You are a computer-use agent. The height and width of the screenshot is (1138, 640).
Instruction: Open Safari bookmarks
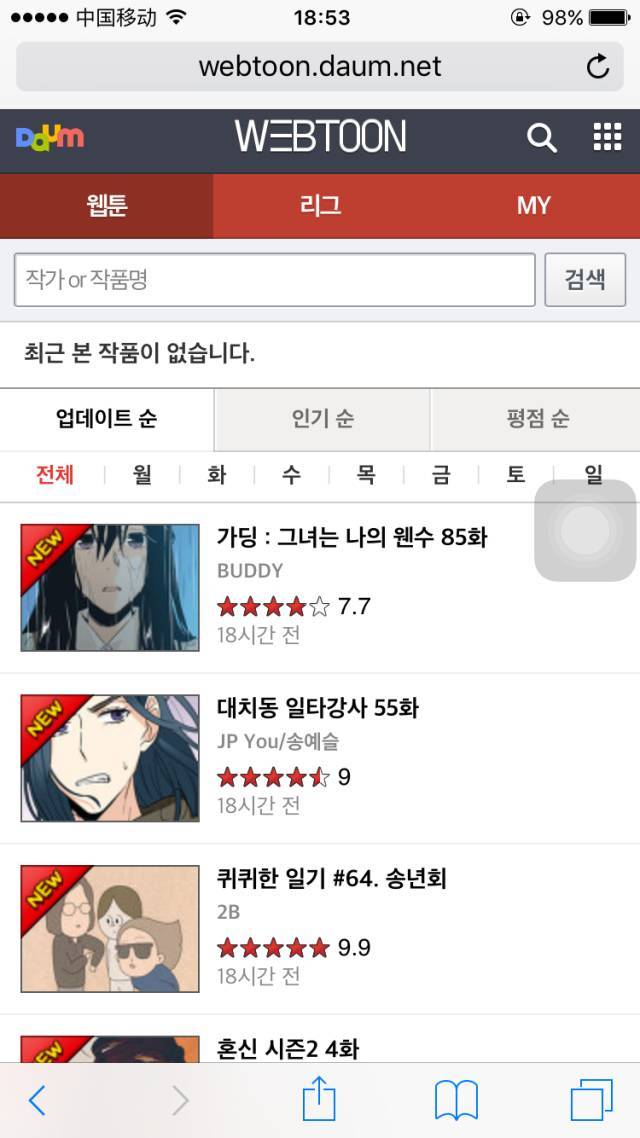(456, 1100)
